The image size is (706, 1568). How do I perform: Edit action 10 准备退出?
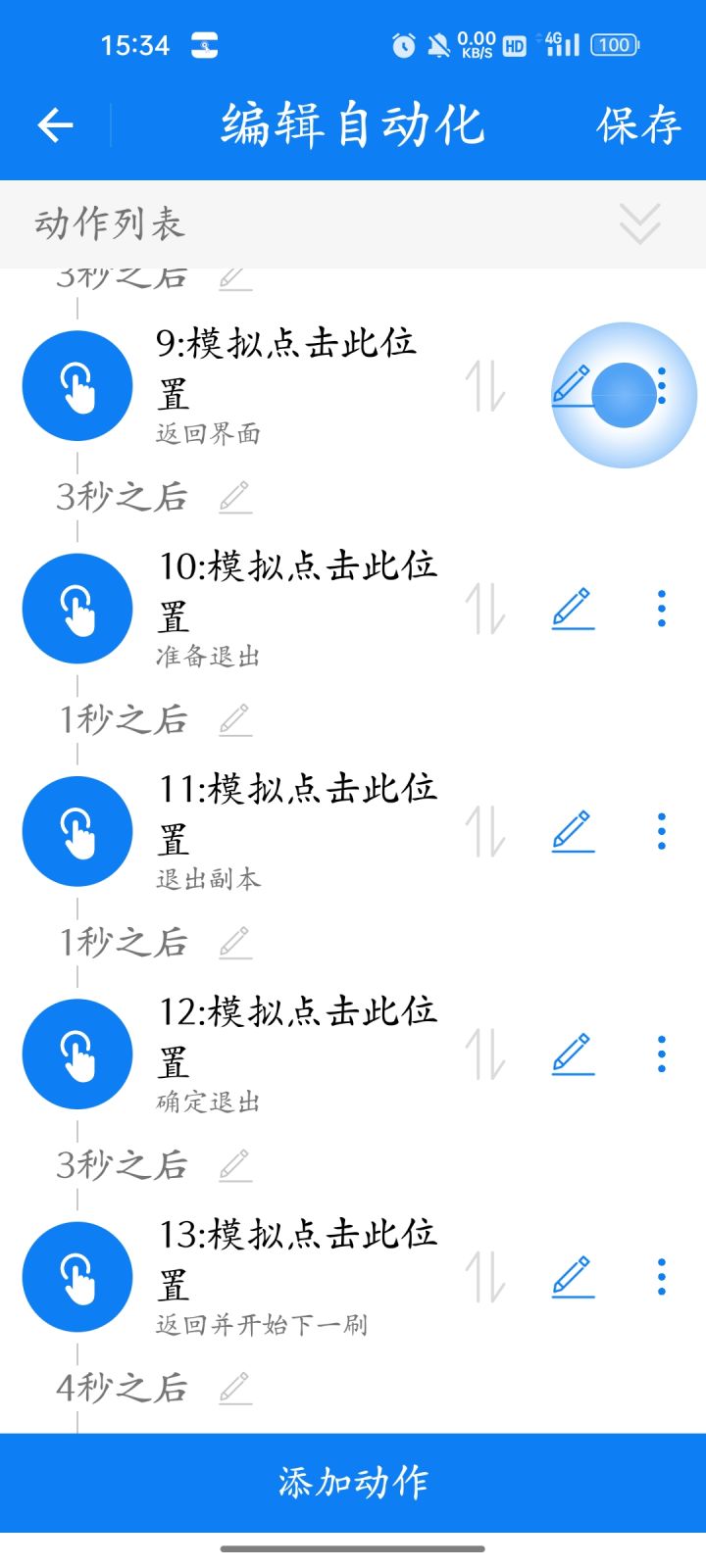[573, 609]
